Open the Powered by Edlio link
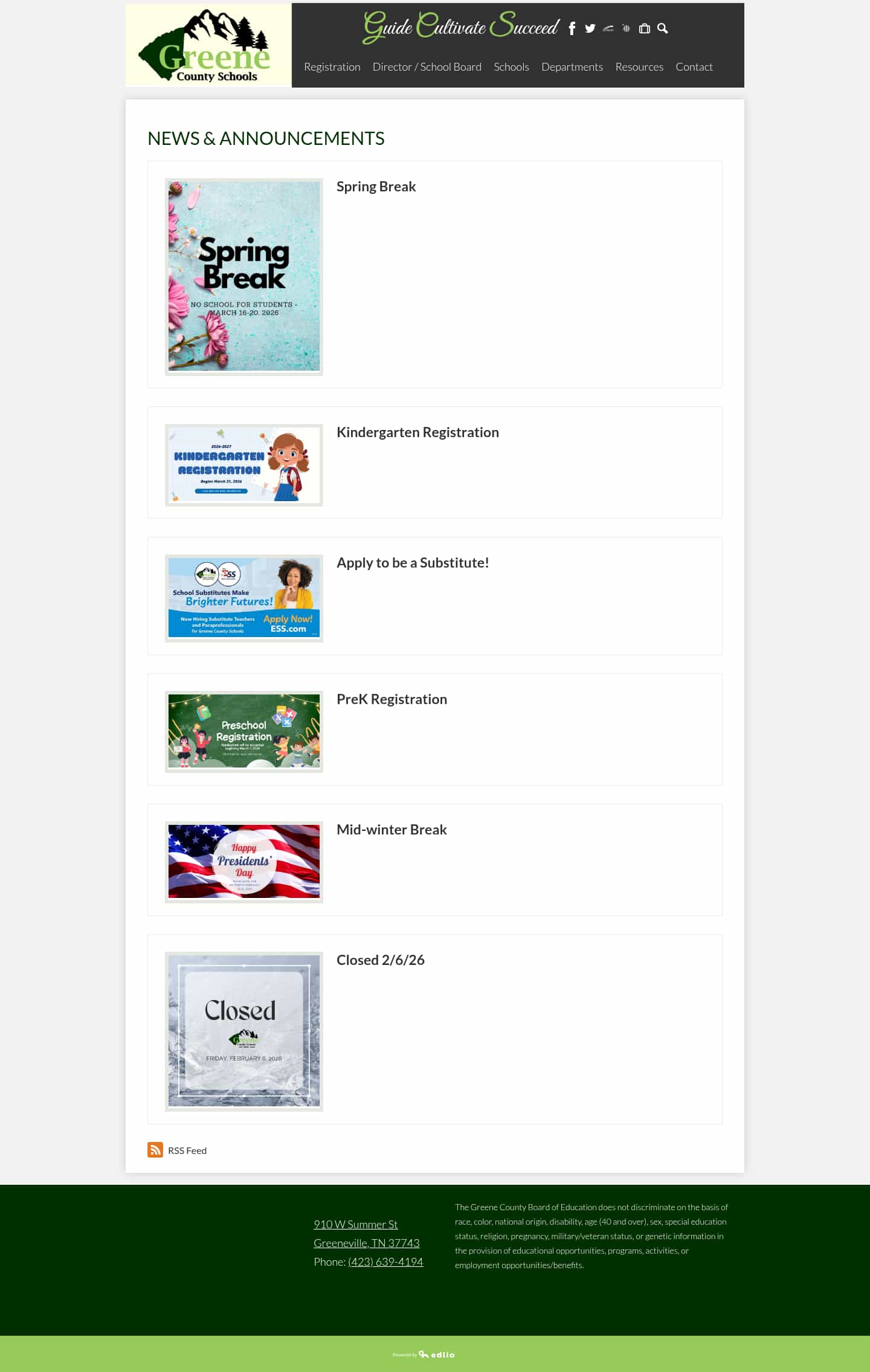 point(424,1354)
